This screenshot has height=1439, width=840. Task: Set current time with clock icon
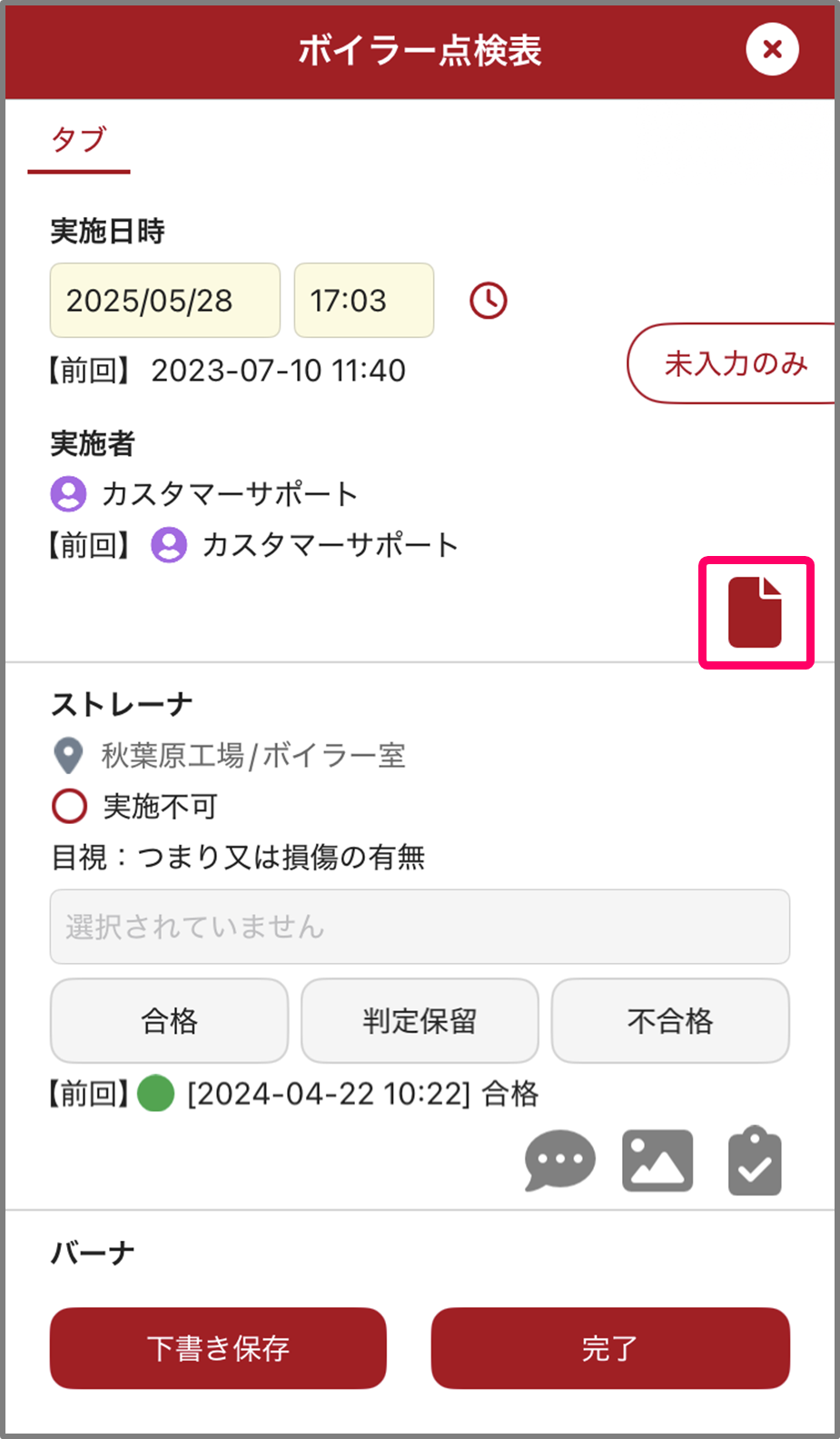(x=489, y=301)
